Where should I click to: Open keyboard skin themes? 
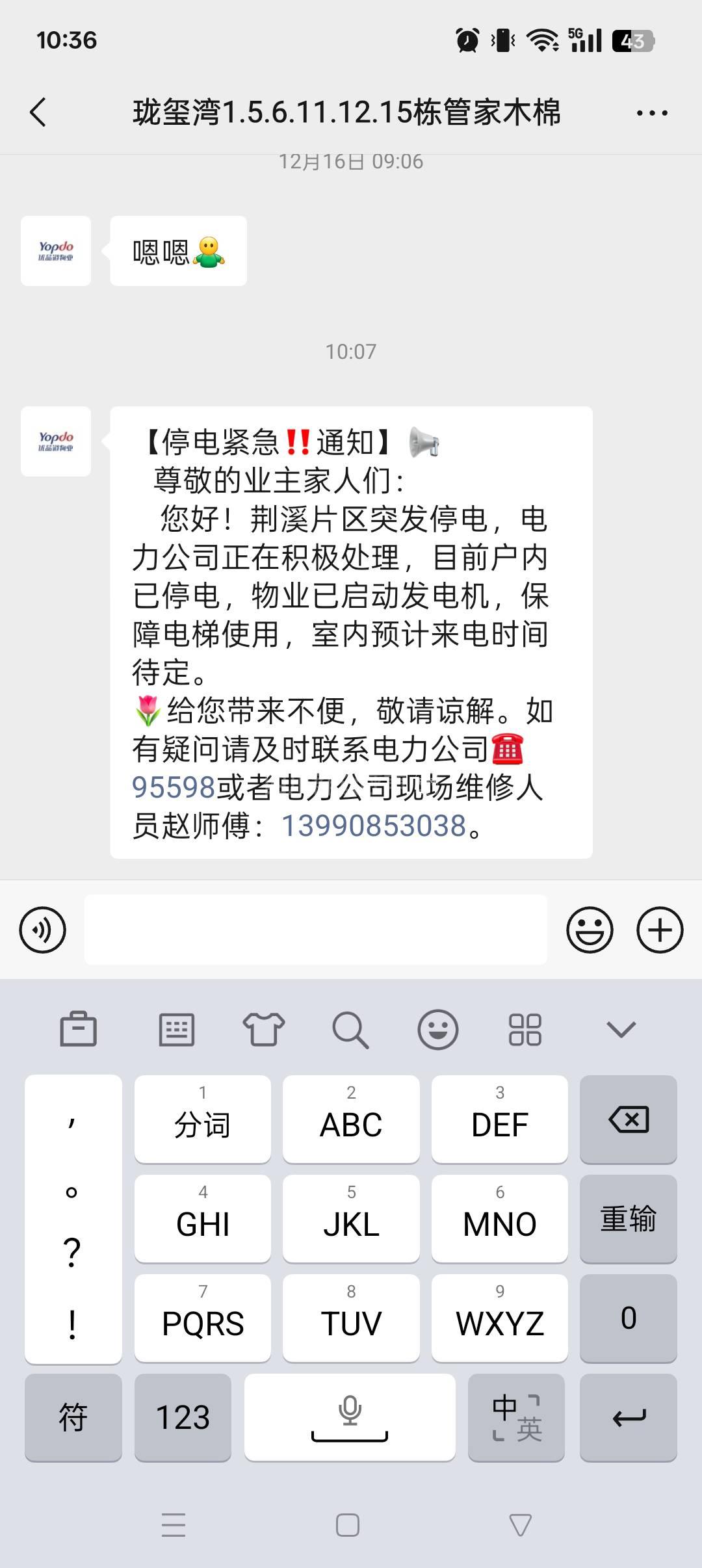(264, 1030)
